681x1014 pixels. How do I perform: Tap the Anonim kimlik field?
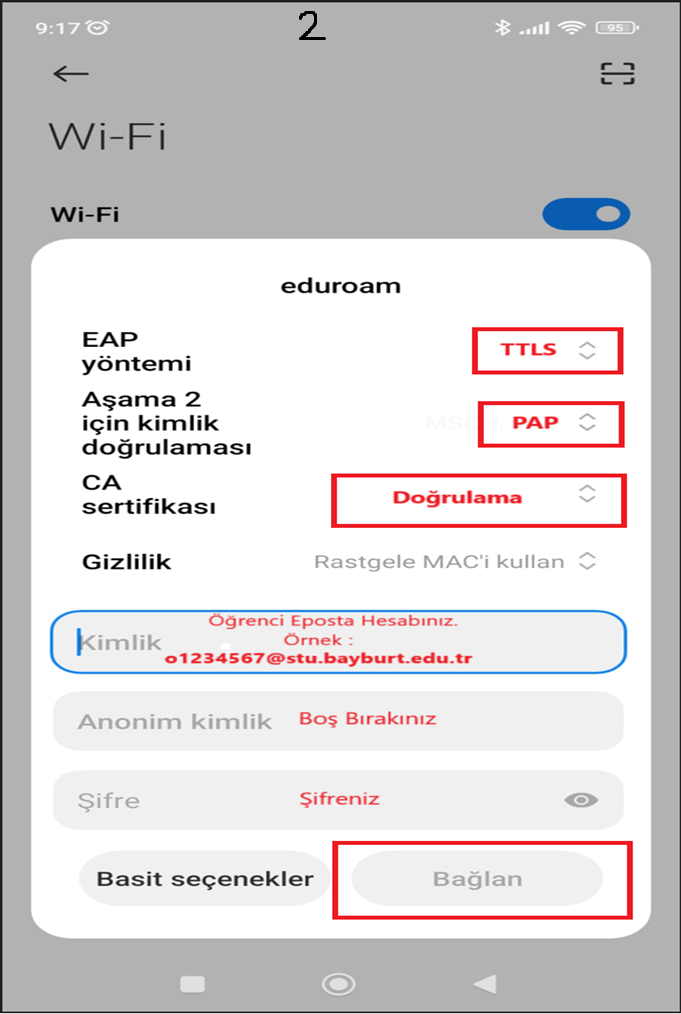[338, 721]
